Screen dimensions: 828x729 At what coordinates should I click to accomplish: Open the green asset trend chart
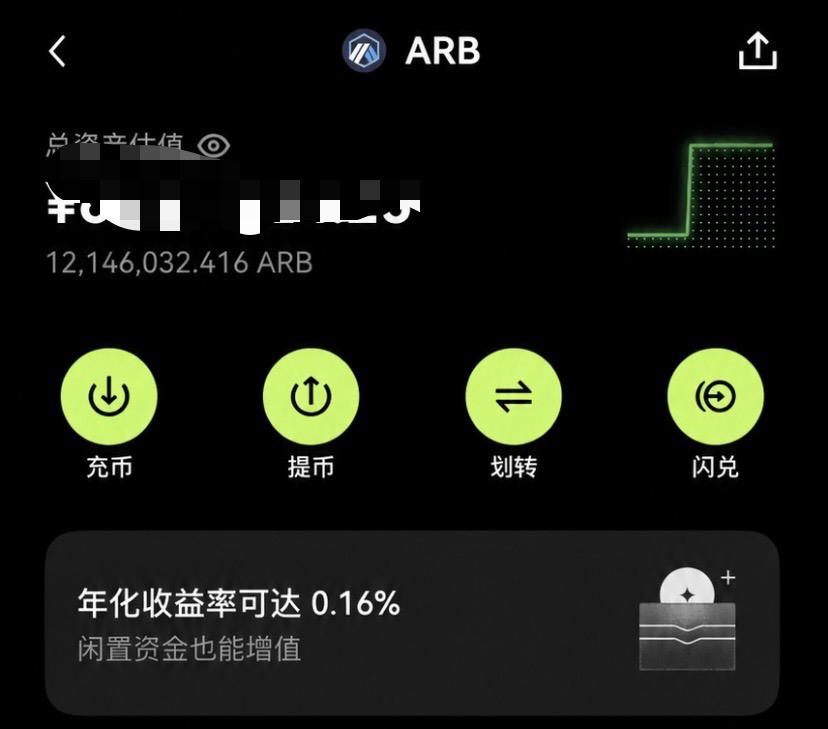click(x=701, y=194)
